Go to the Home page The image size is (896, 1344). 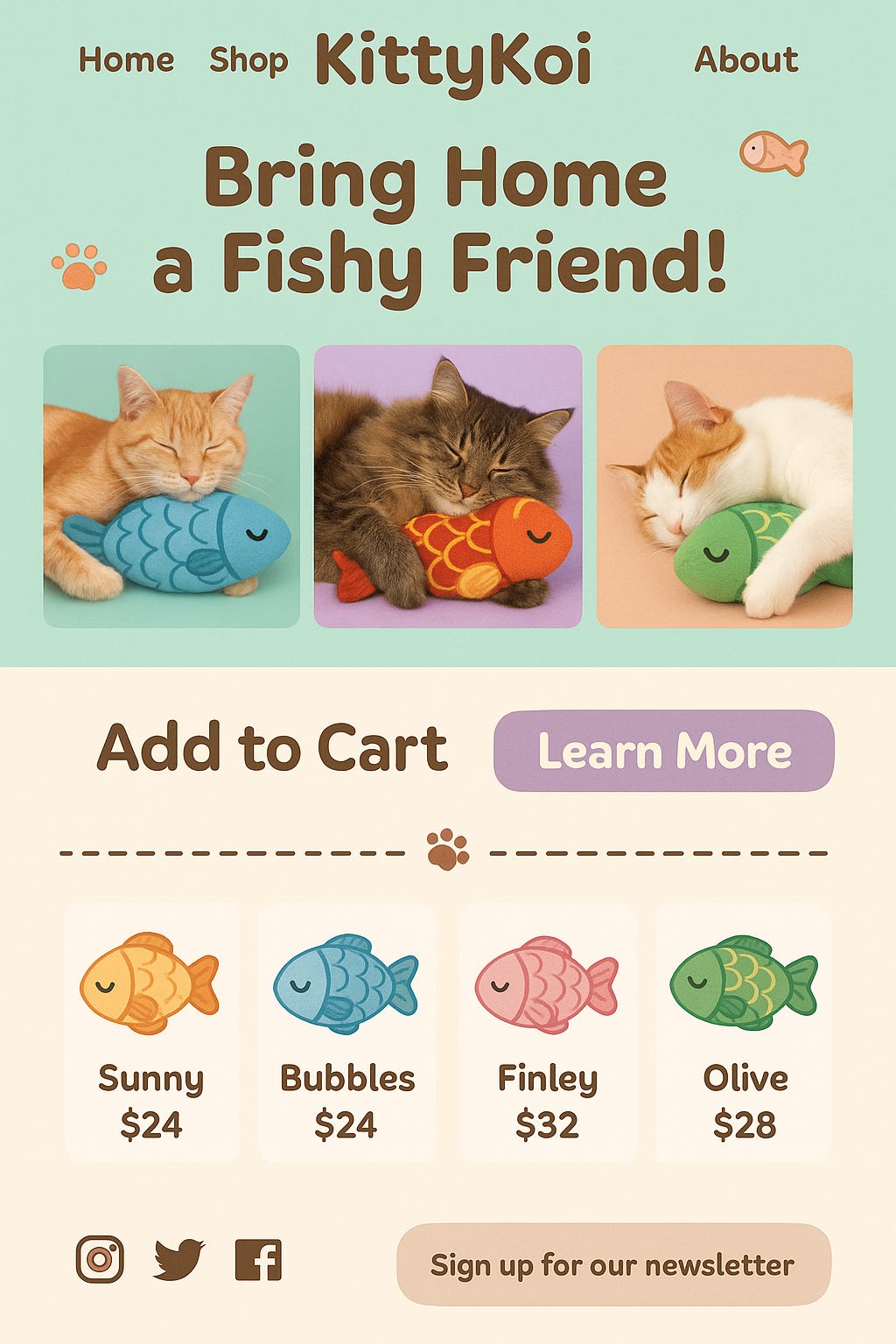point(126,59)
